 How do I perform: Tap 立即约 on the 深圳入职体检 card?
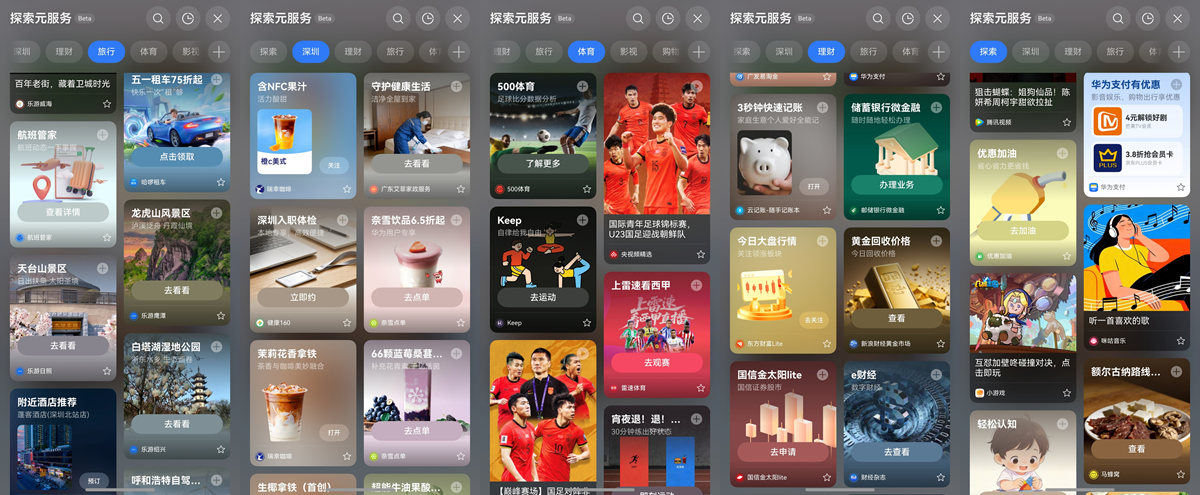point(303,297)
